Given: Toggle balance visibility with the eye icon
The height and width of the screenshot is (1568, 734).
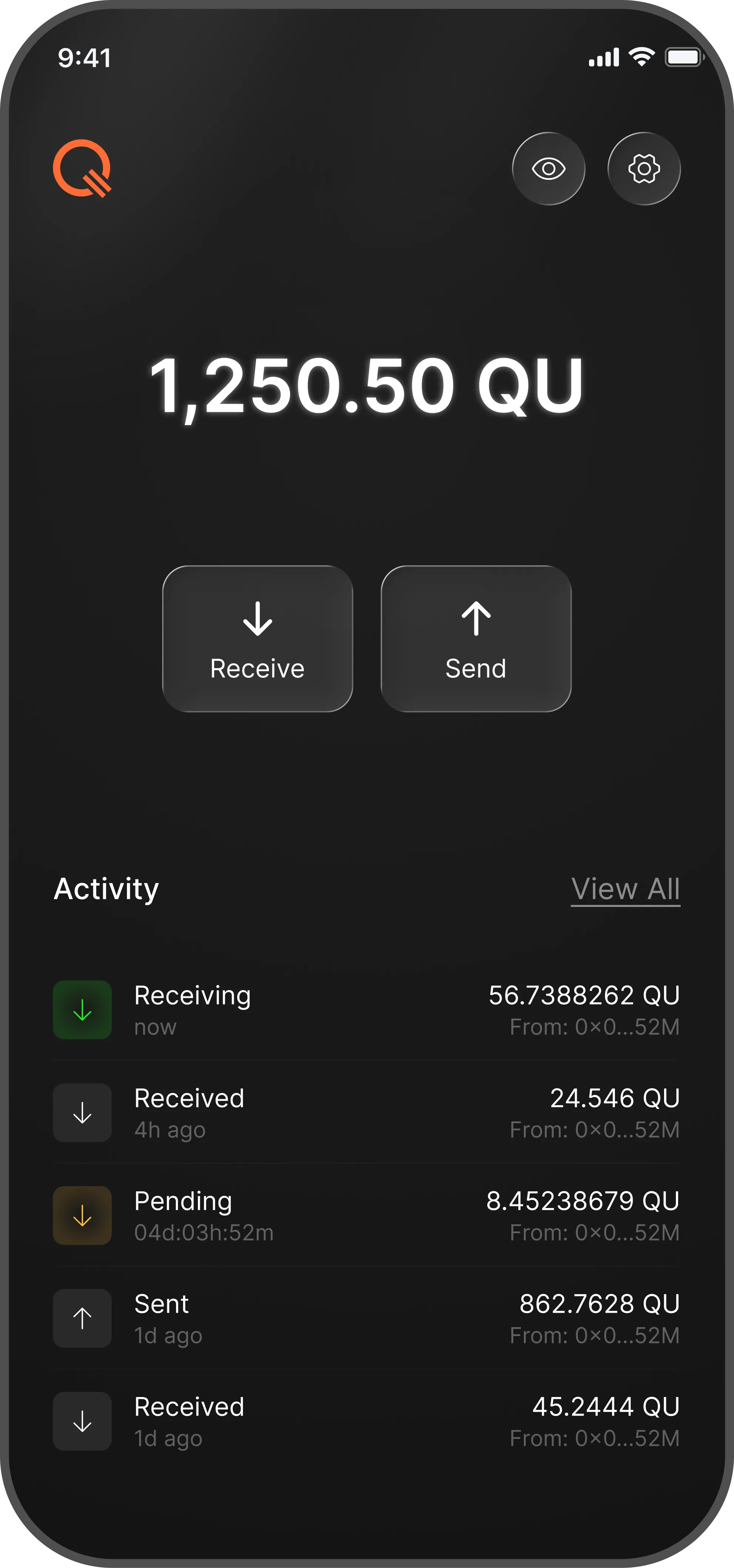Looking at the screenshot, I should click(x=548, y=169).
